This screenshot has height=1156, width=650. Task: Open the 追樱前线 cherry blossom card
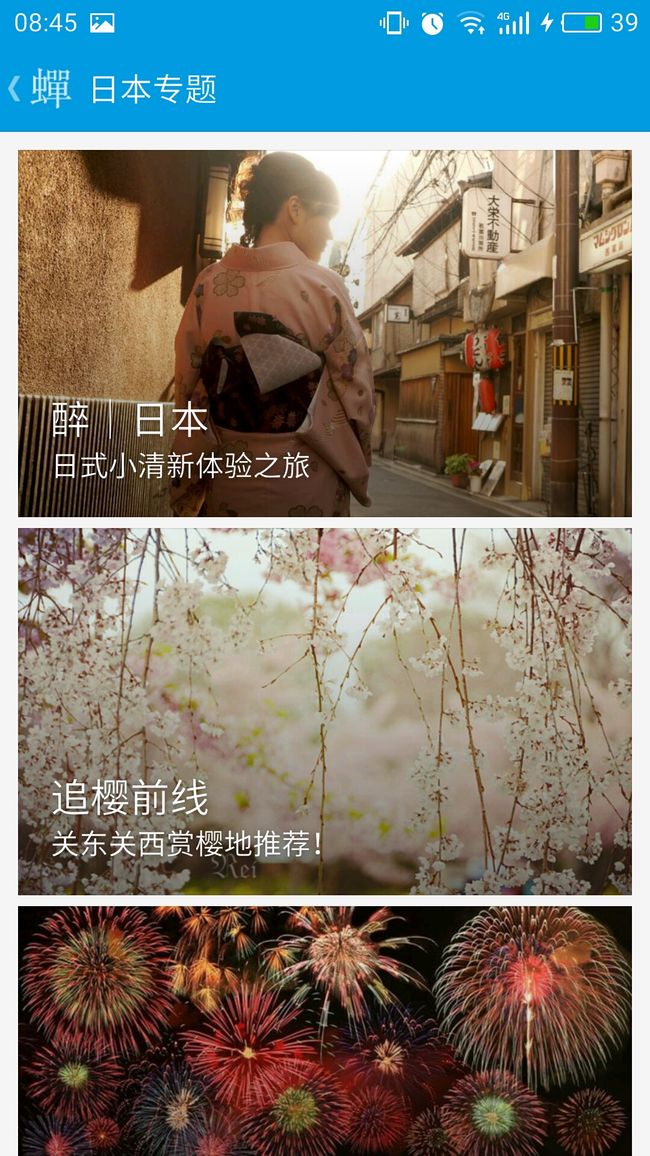[325, 711]
